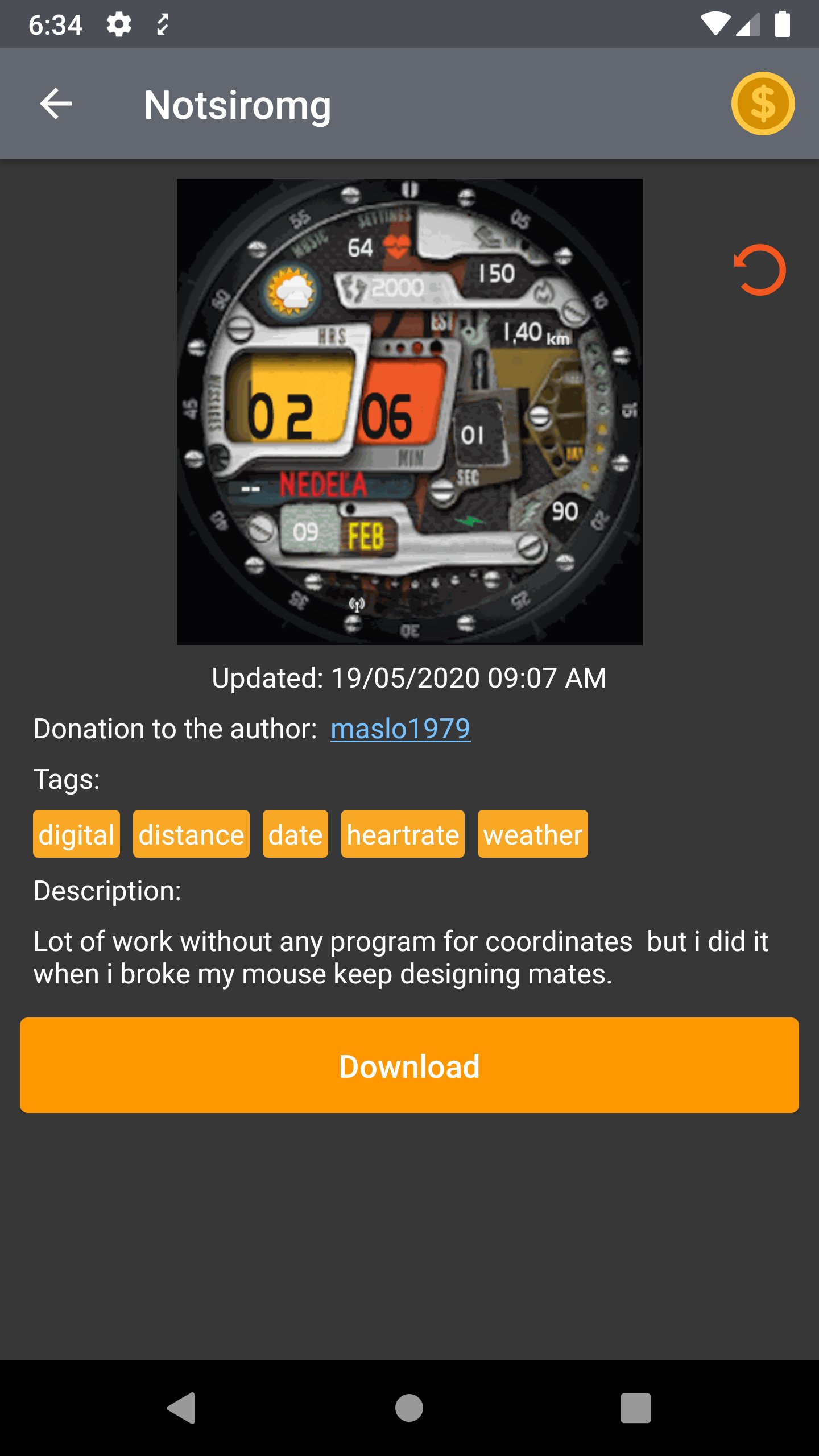Open the recent apps overview

[635, 1408]
